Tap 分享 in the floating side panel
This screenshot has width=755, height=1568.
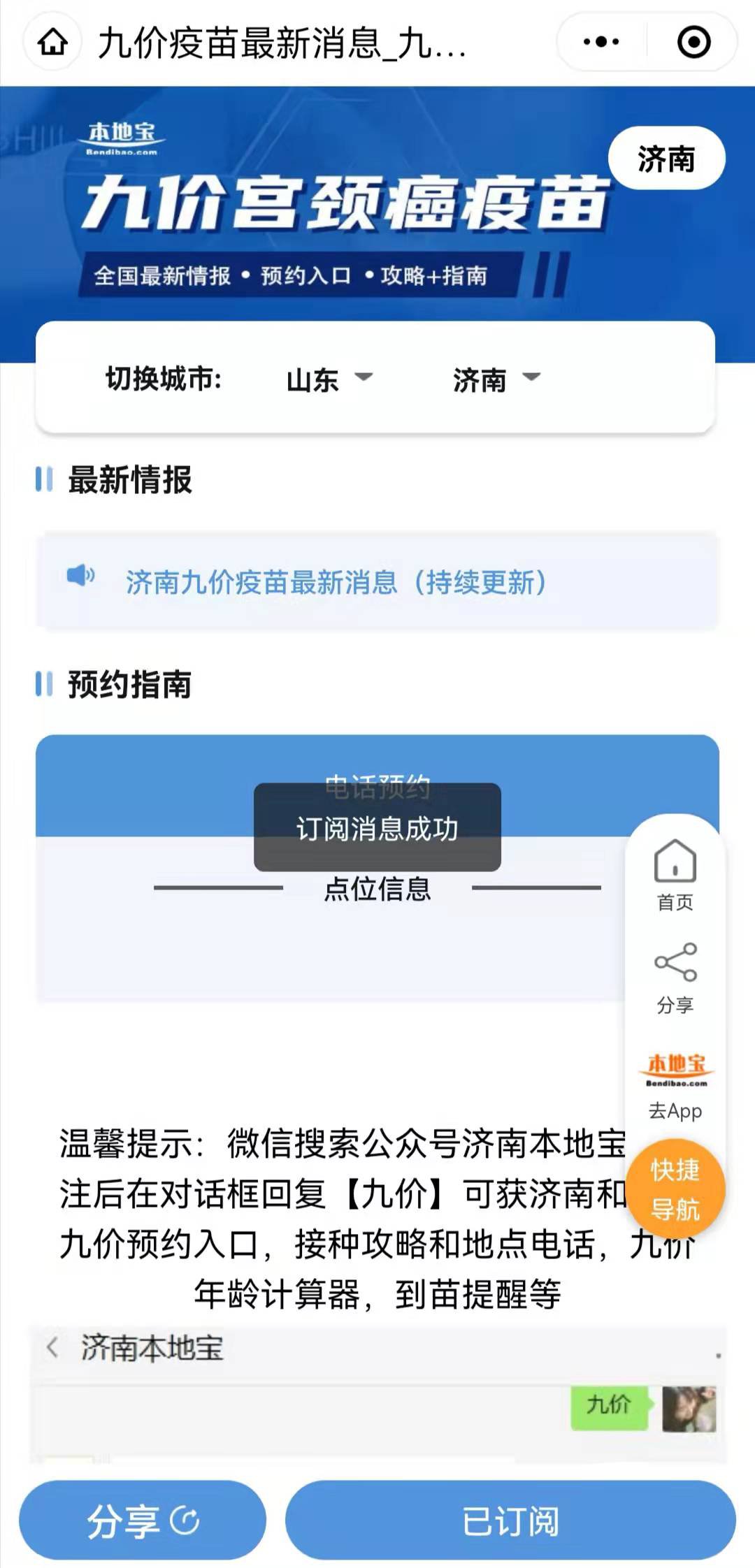[675, 977]
